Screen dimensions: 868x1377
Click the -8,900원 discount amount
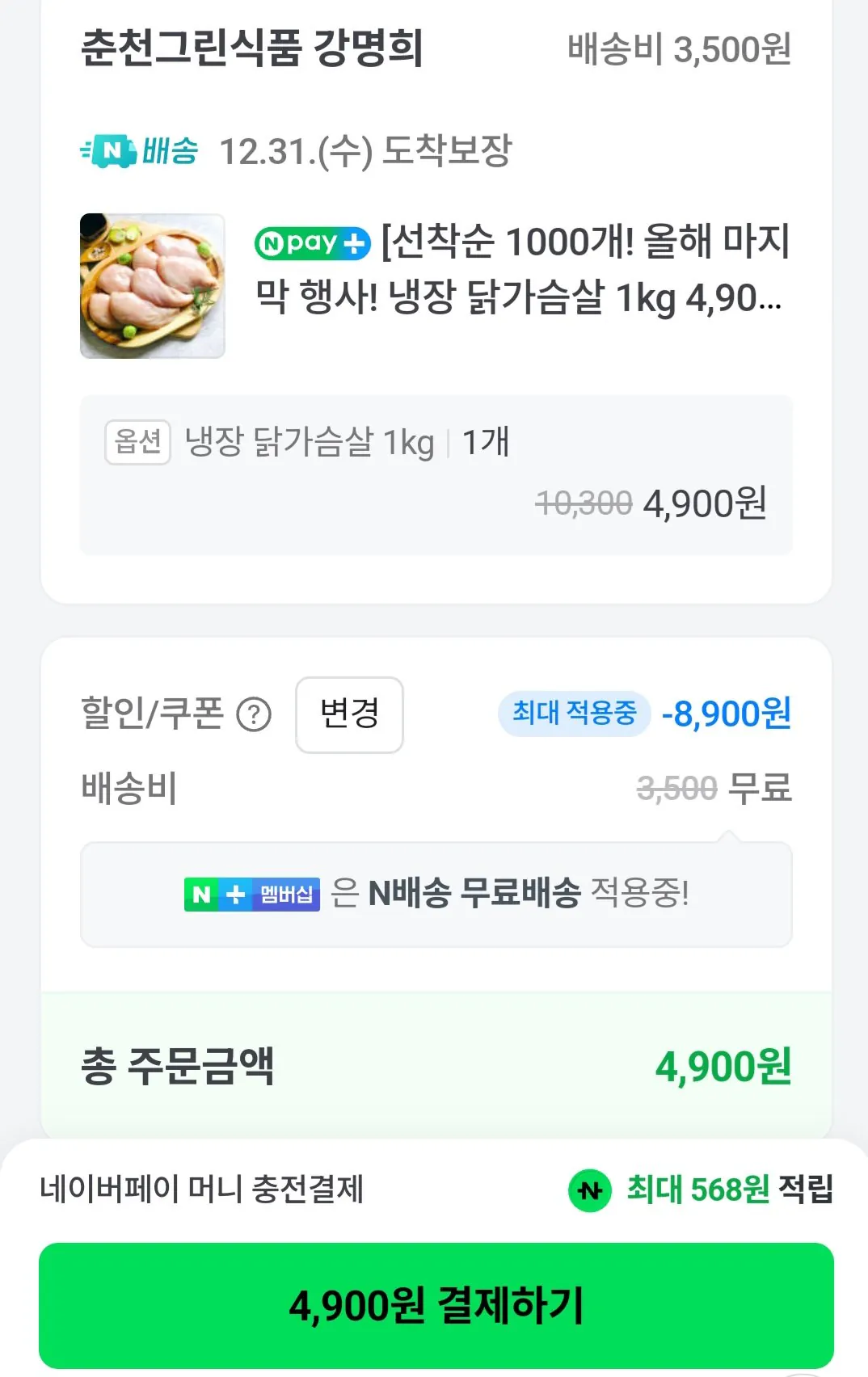726,714
